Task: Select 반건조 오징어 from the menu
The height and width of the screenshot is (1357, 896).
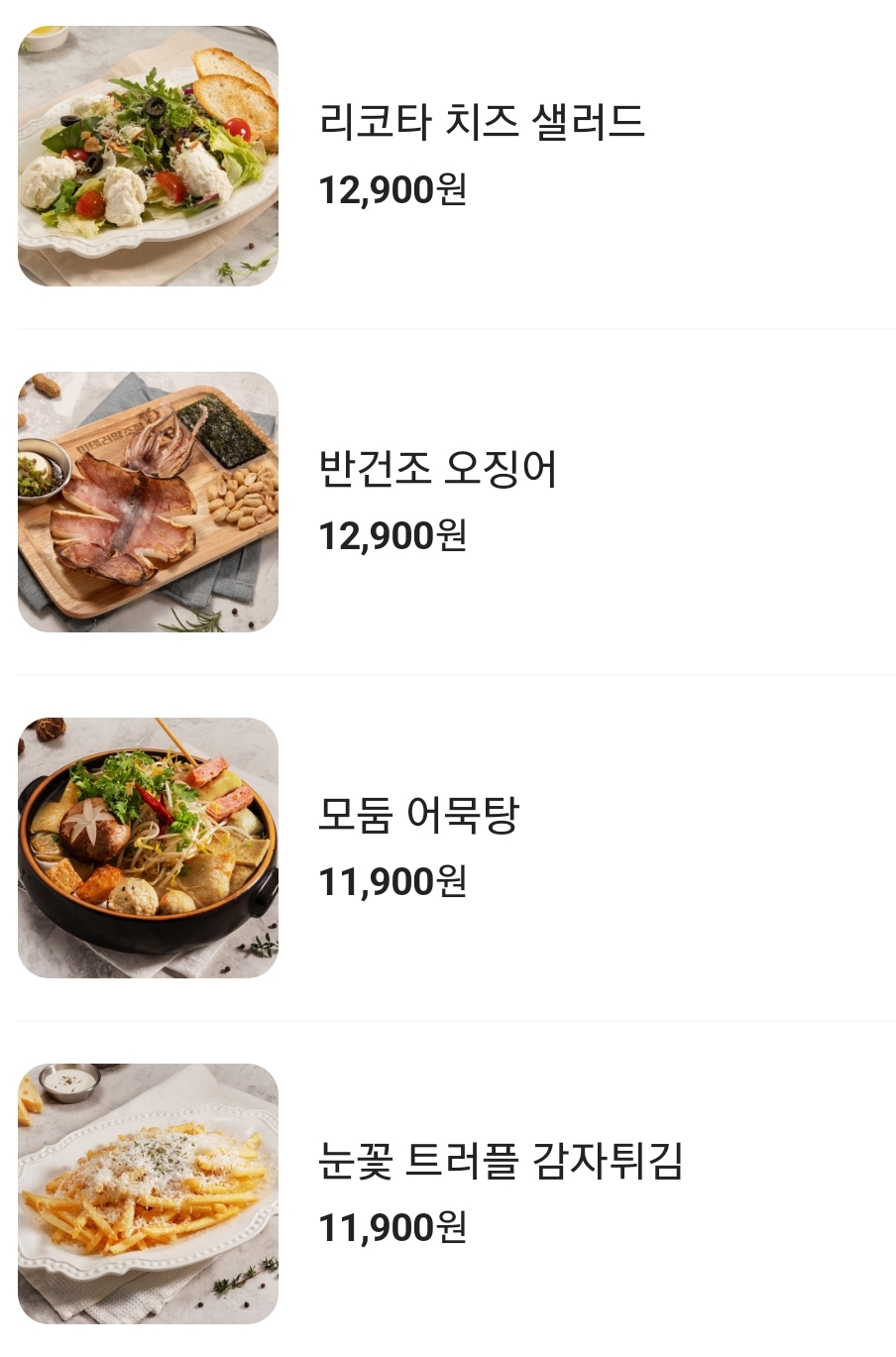Action: [437, 469]
